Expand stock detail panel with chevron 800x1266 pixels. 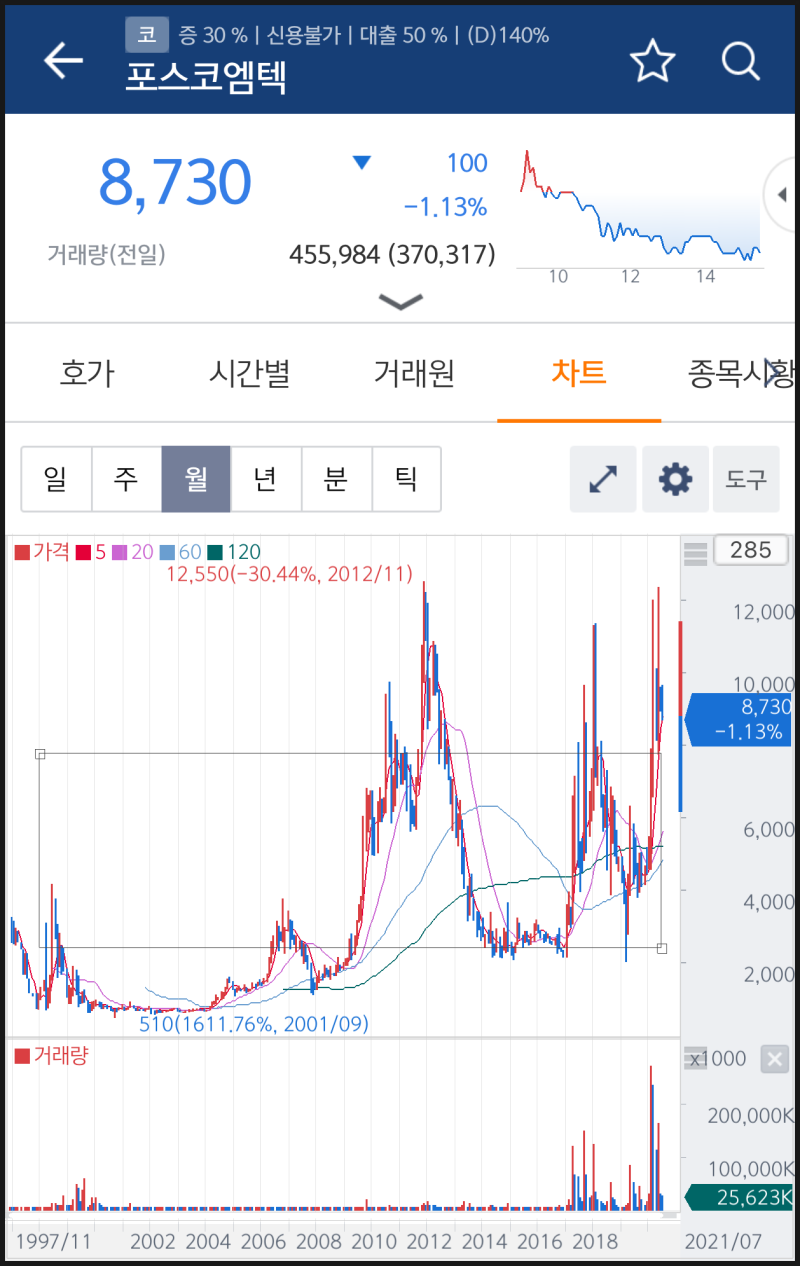coord(400,303)
